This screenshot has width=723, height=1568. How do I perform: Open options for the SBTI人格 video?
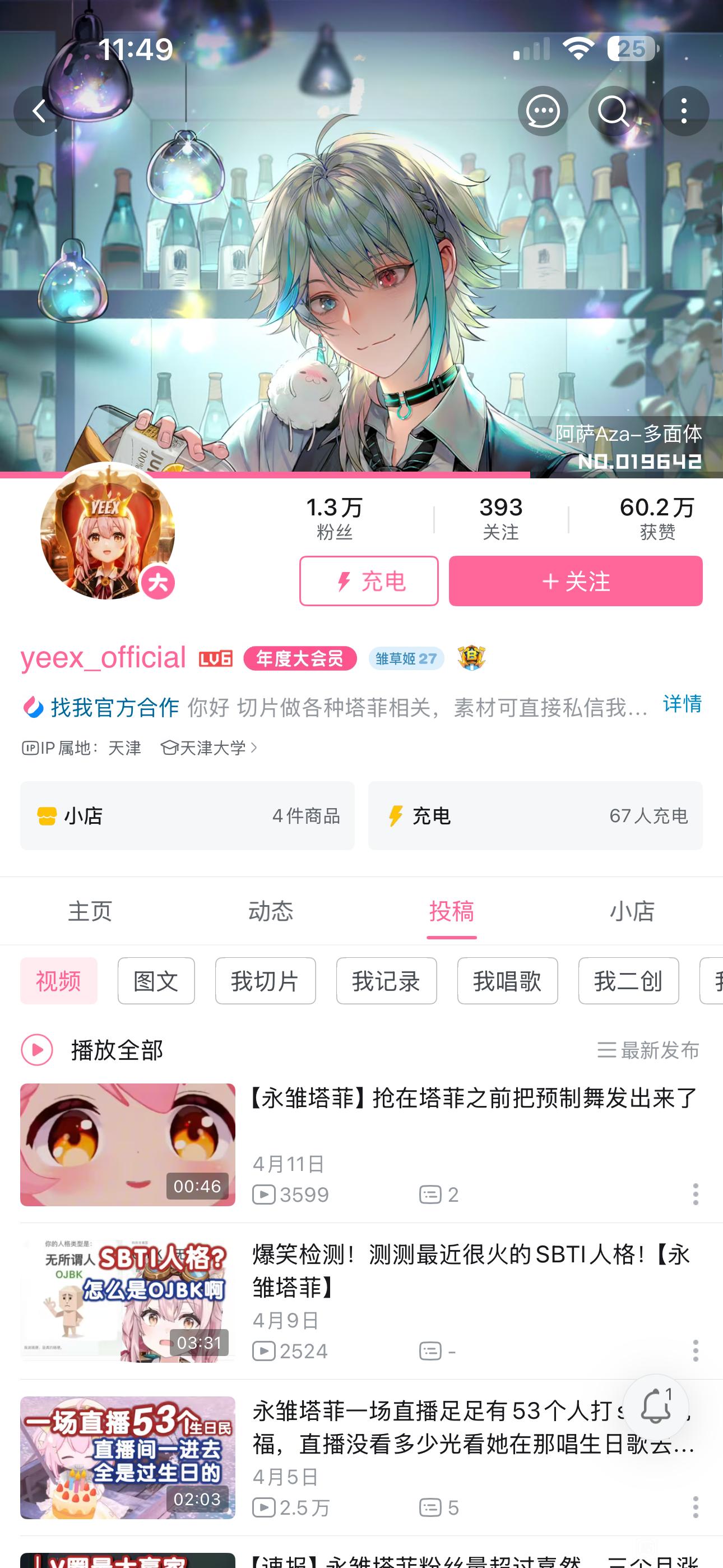pyautogui.click(x=695, y=1351)
